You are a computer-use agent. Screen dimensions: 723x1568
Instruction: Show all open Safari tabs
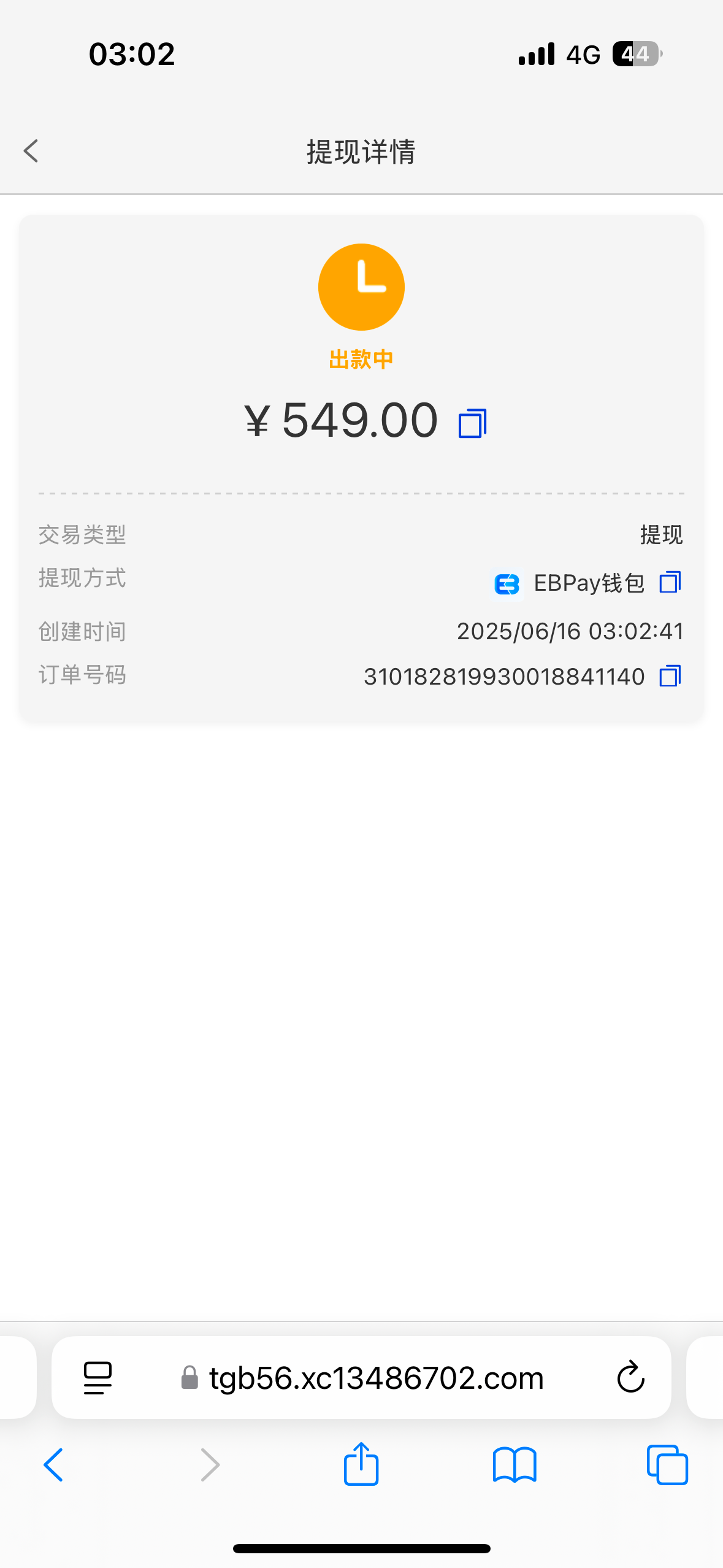coord(667,1465)
